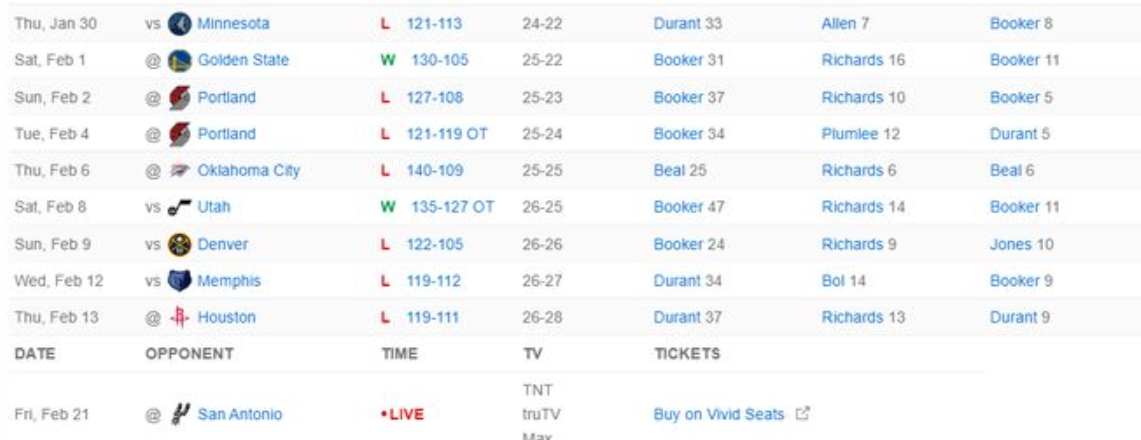Tap the Memphis team link
This screenshot has height=440, width=1141.
click(x=228, y=281)
